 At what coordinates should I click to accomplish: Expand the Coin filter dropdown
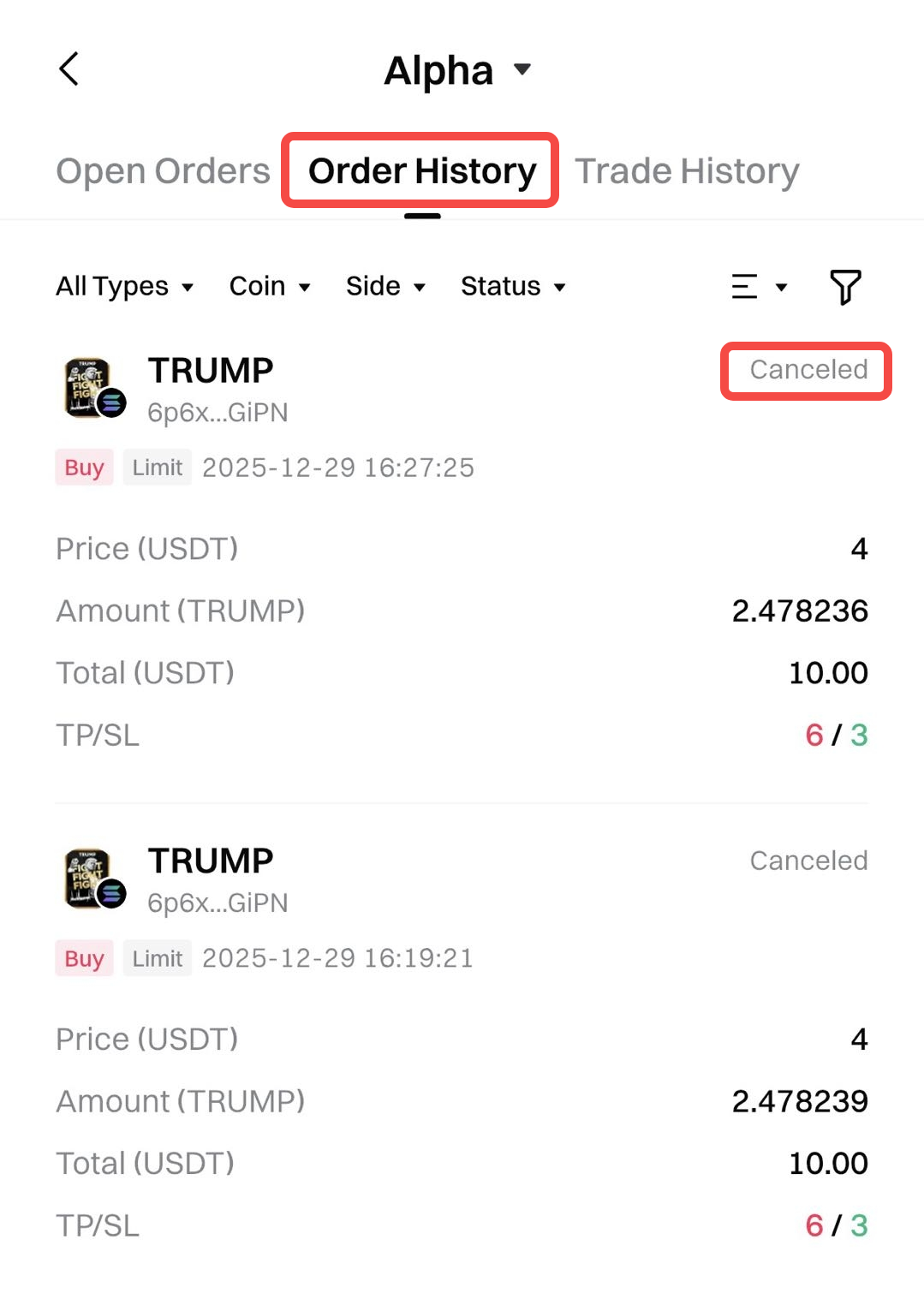pos(270,286)
